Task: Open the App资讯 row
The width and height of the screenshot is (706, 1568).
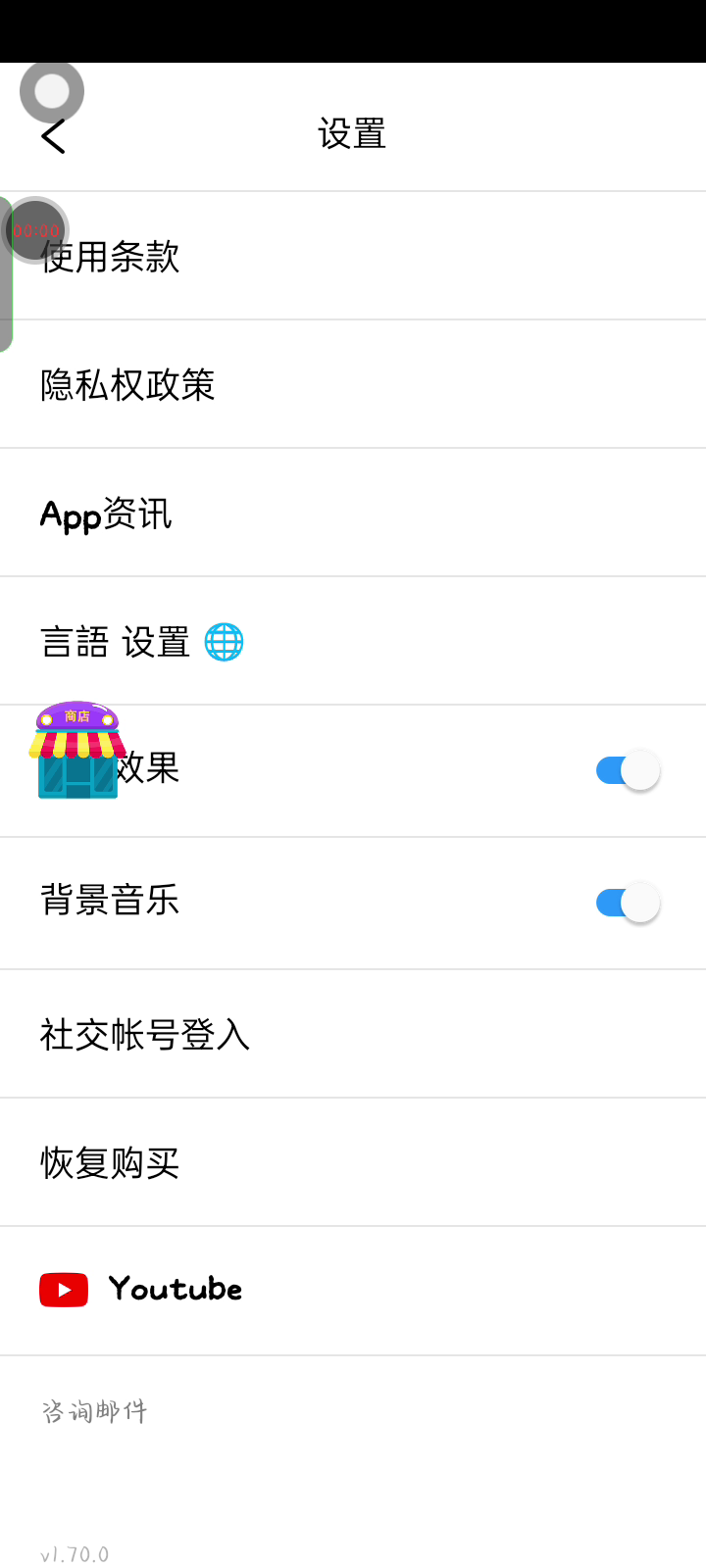Action: pyautogui.click(x=106, y=514)
